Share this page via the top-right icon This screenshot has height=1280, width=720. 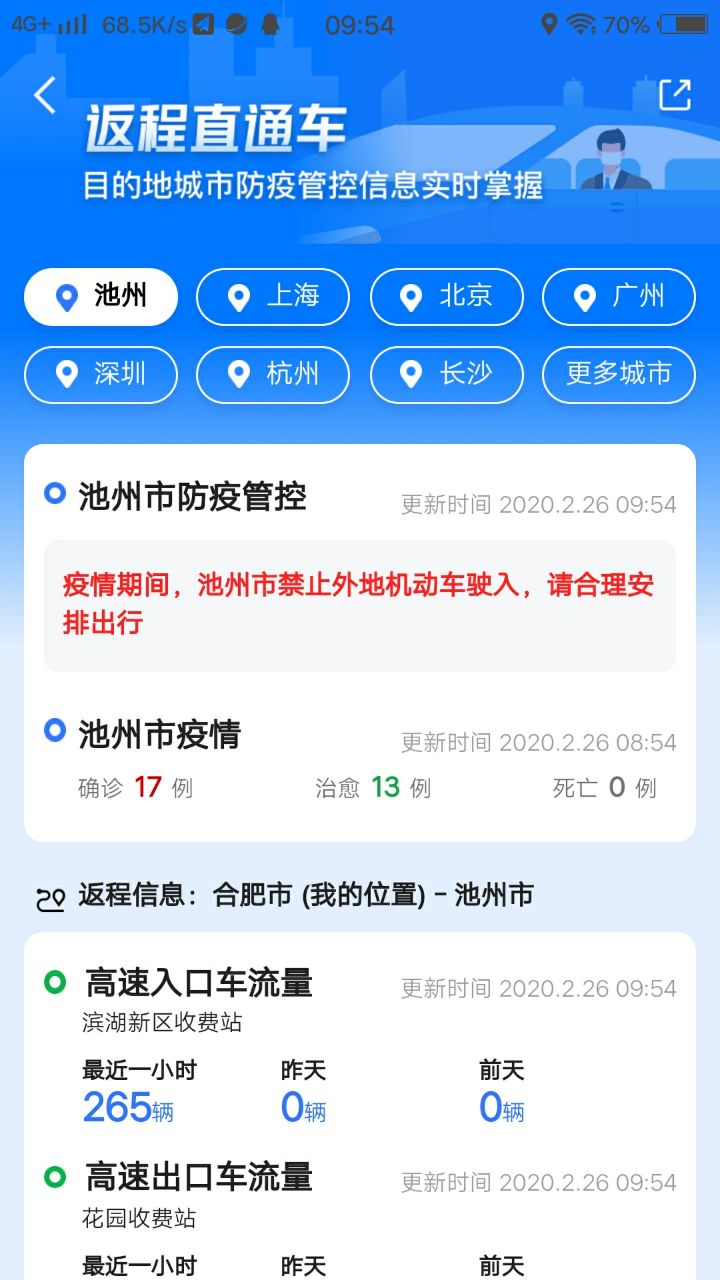point(675,95)
